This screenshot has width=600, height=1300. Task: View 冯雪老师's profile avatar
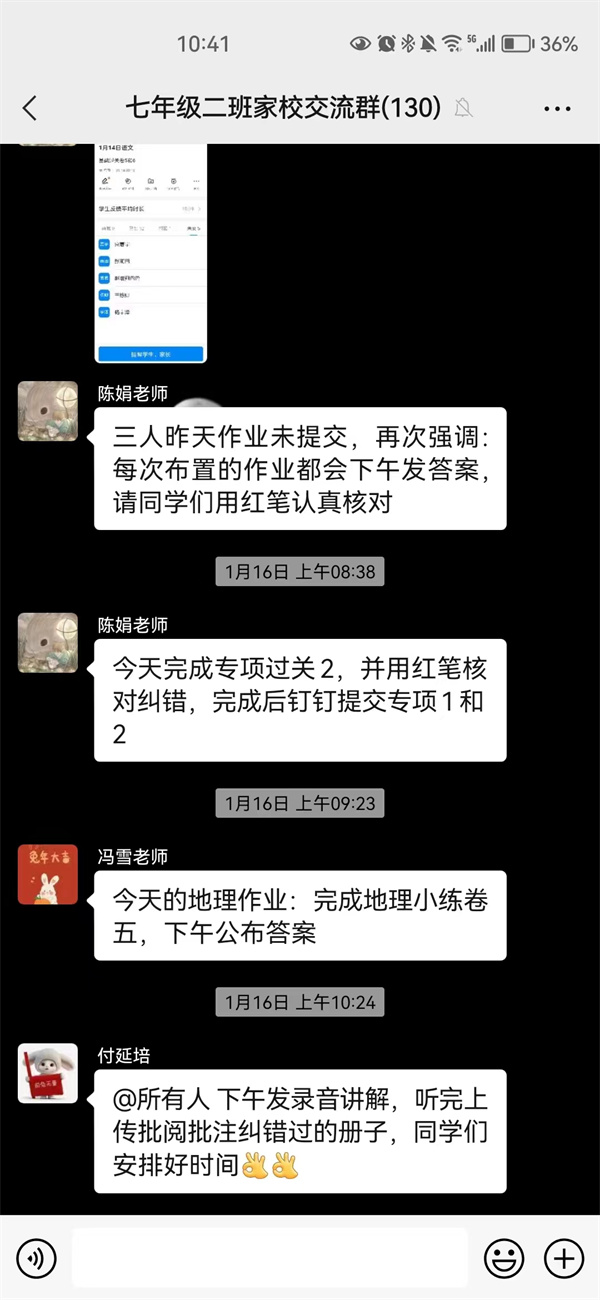(47, 874)
